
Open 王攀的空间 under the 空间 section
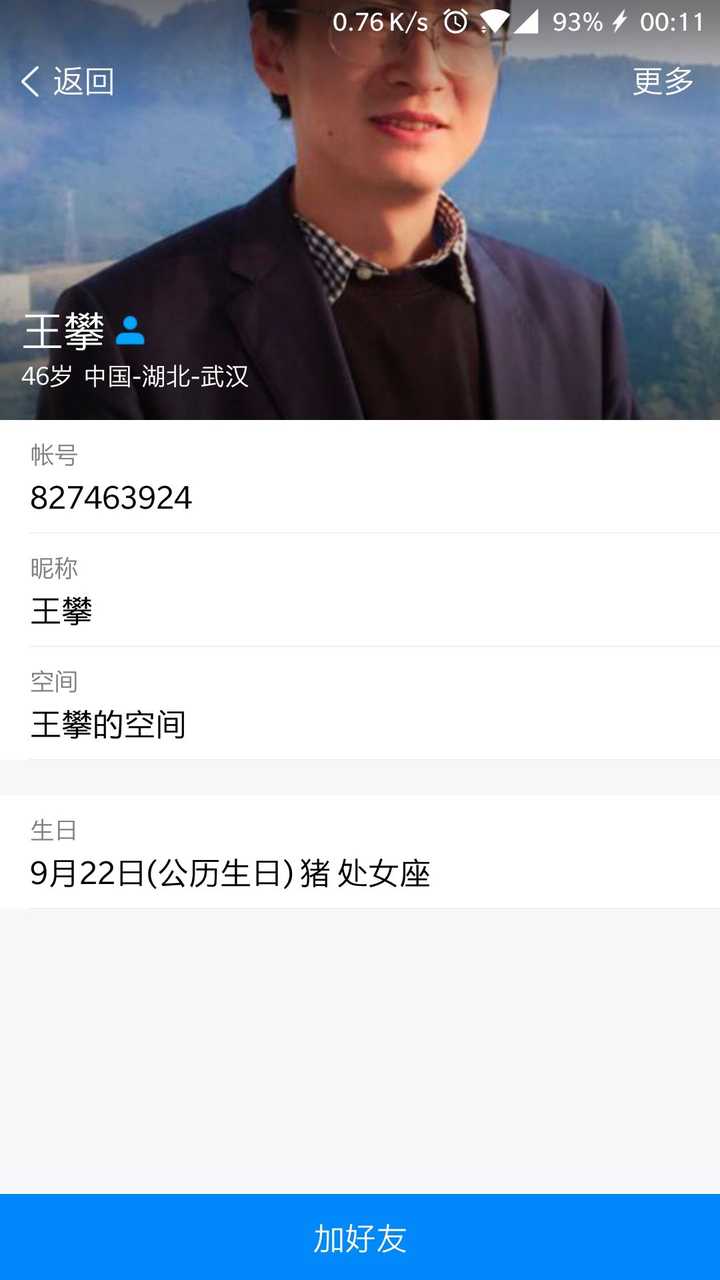(x=107, y=724)
